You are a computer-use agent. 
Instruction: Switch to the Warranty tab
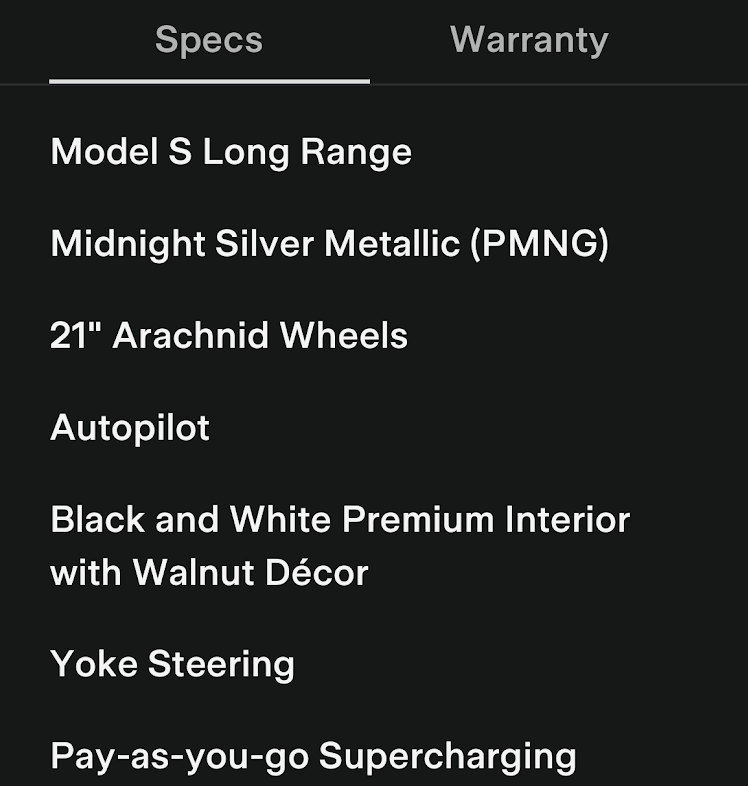pos(529,41)
